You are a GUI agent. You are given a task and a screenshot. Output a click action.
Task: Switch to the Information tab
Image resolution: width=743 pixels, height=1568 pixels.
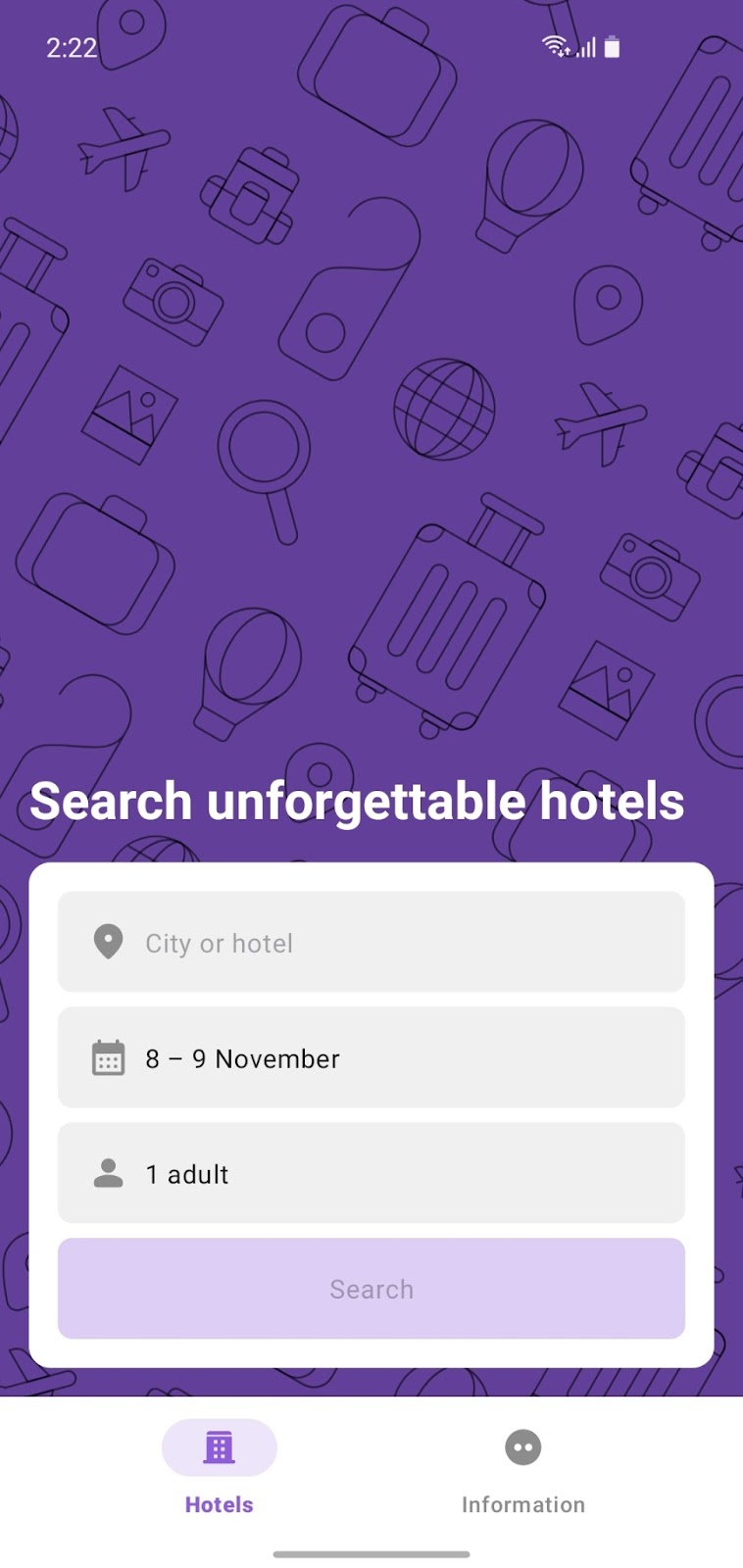click(x=522, y=1468)
